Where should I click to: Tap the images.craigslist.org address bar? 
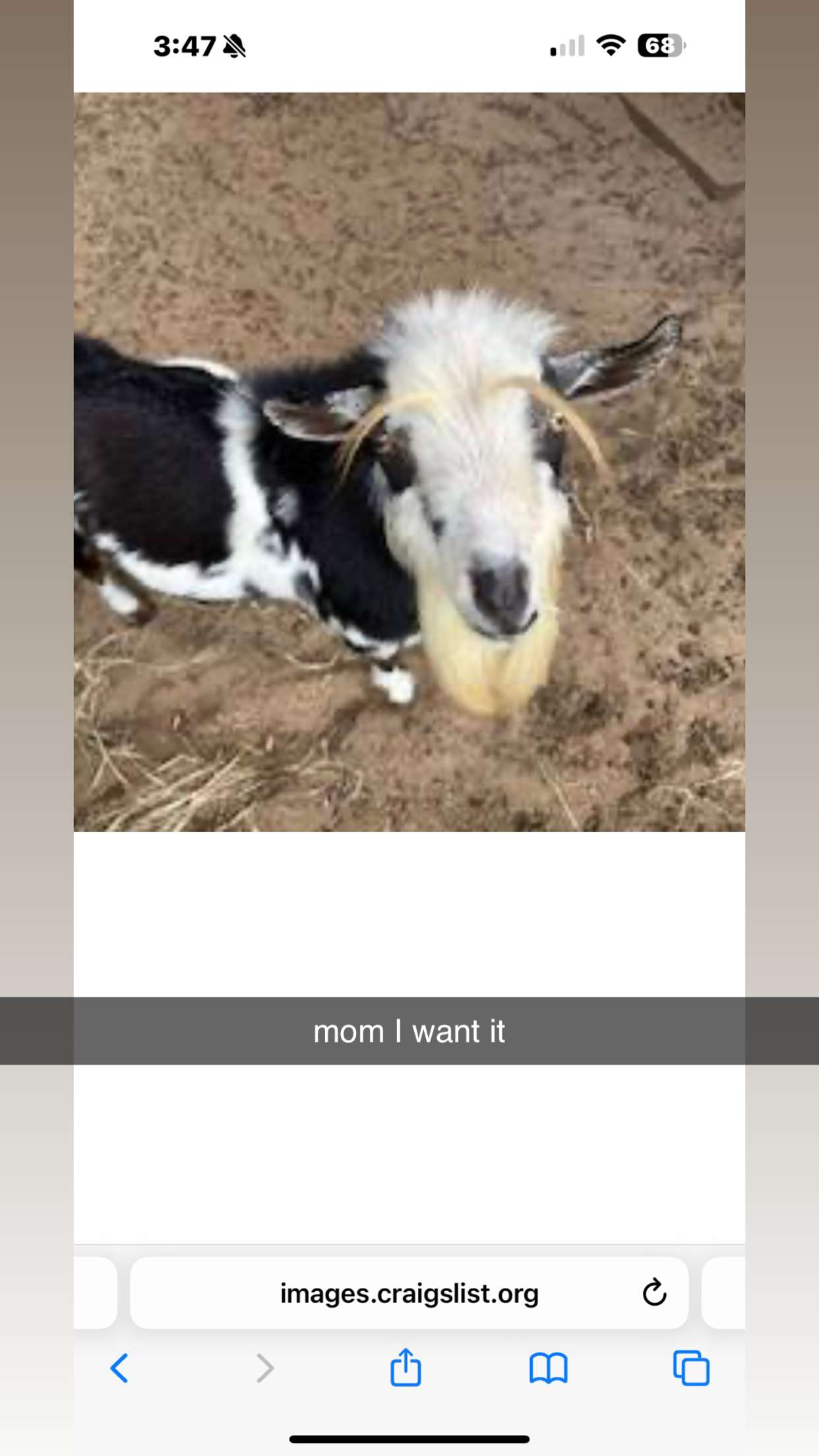coord(409,1293)
